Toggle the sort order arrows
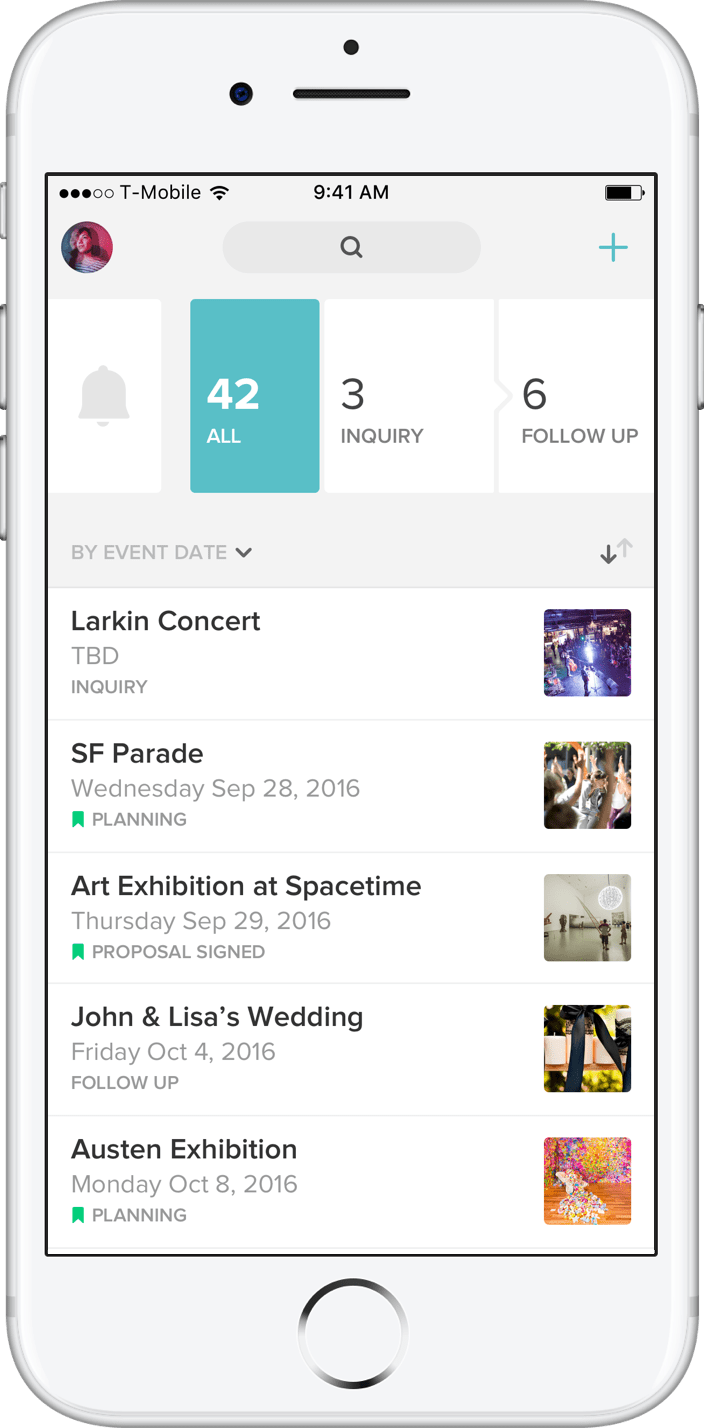 [x=616, y=551]
